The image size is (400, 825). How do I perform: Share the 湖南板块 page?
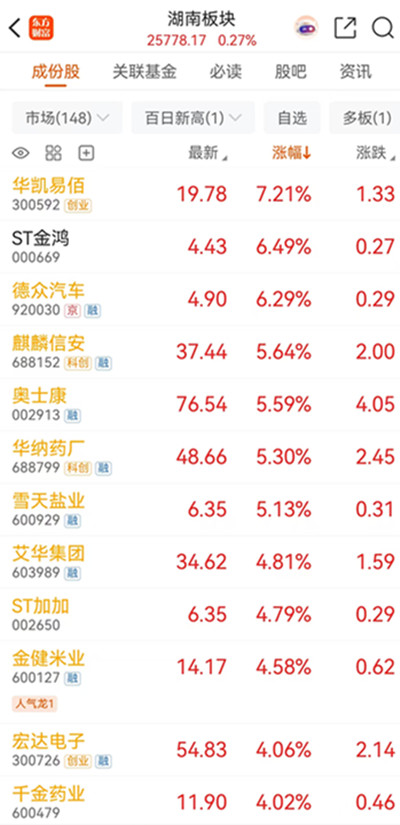click(x=345, y=28)
